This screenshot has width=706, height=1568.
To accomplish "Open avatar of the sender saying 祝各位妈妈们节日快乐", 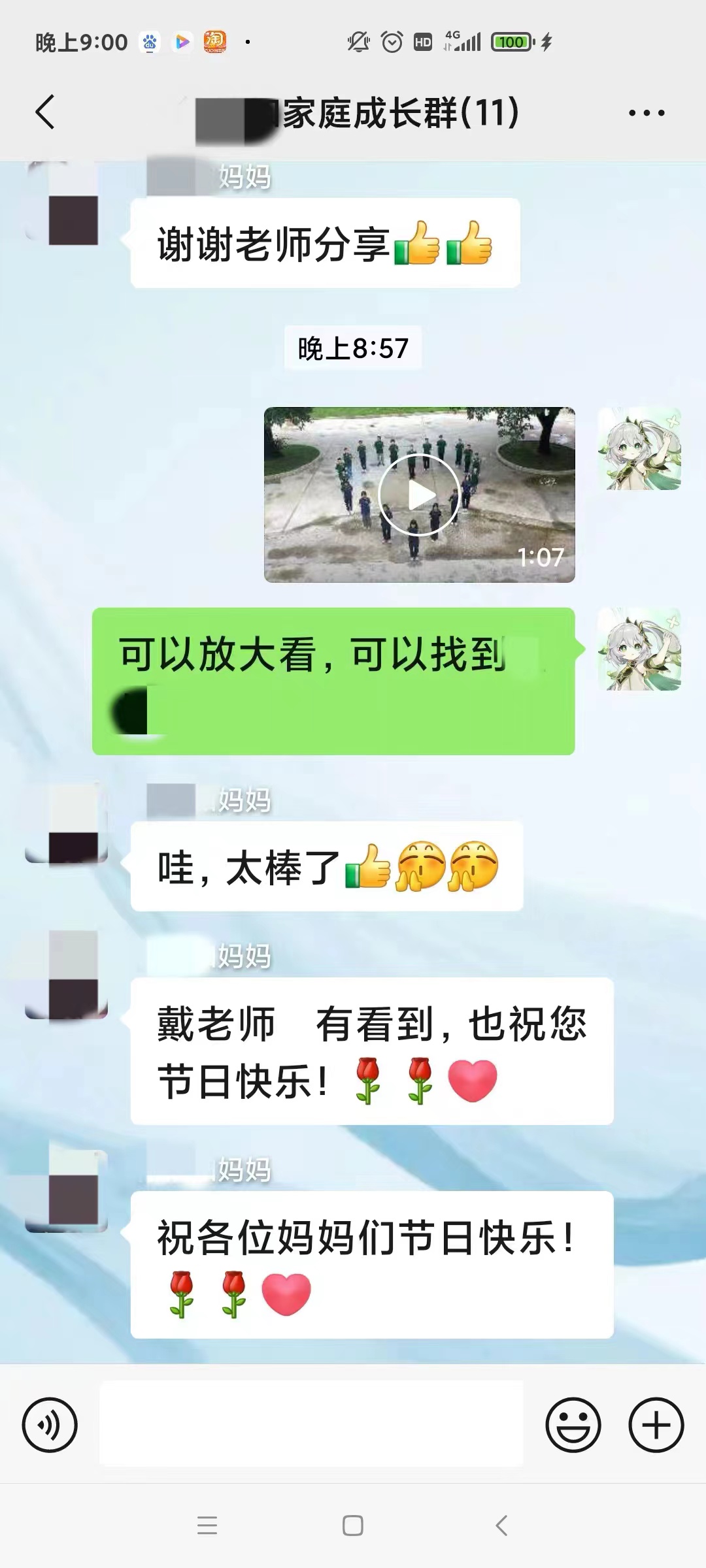I will tap(67, 1192).
